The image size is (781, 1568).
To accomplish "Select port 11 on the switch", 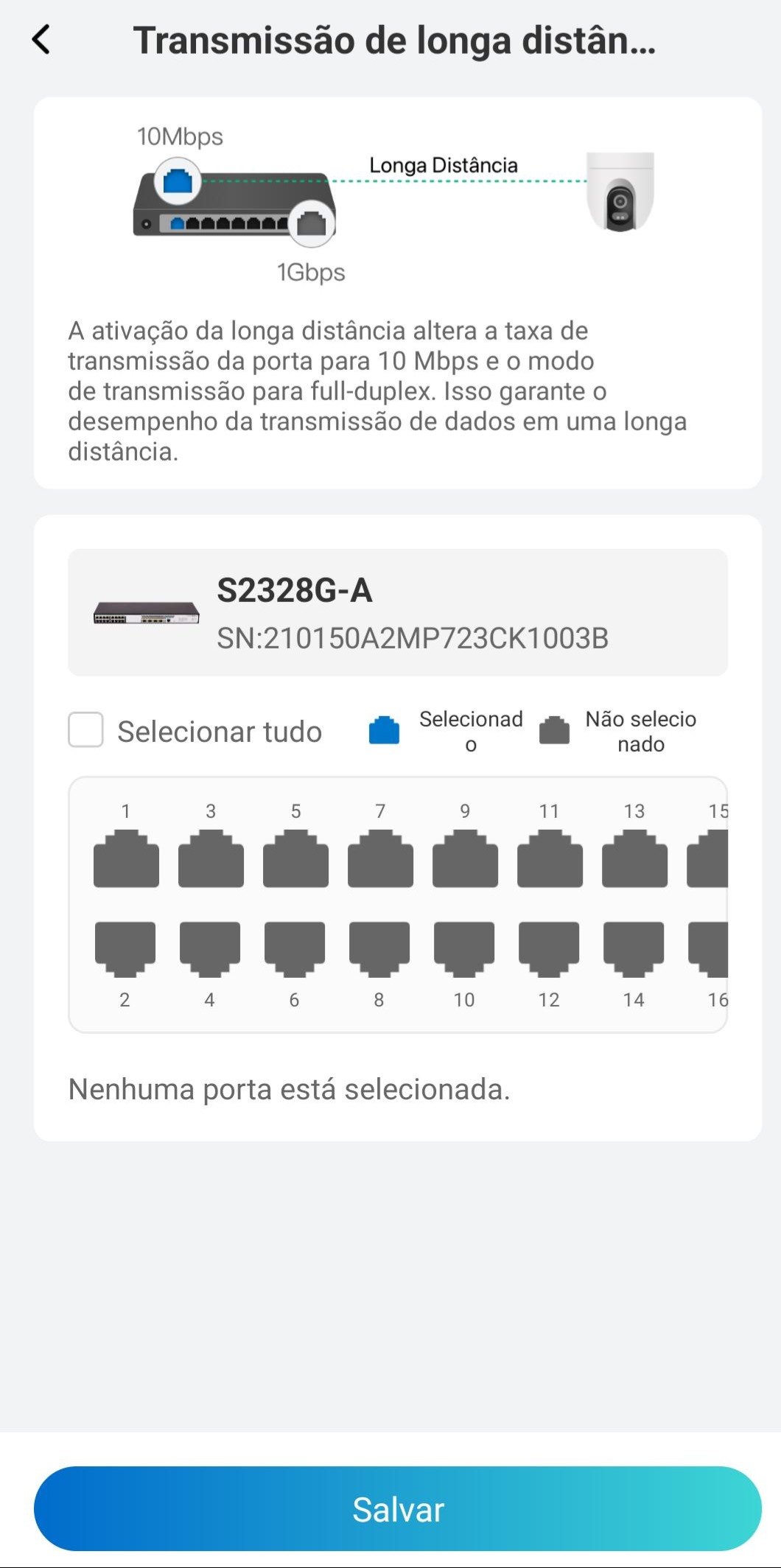I will click(x=550, y=859).
